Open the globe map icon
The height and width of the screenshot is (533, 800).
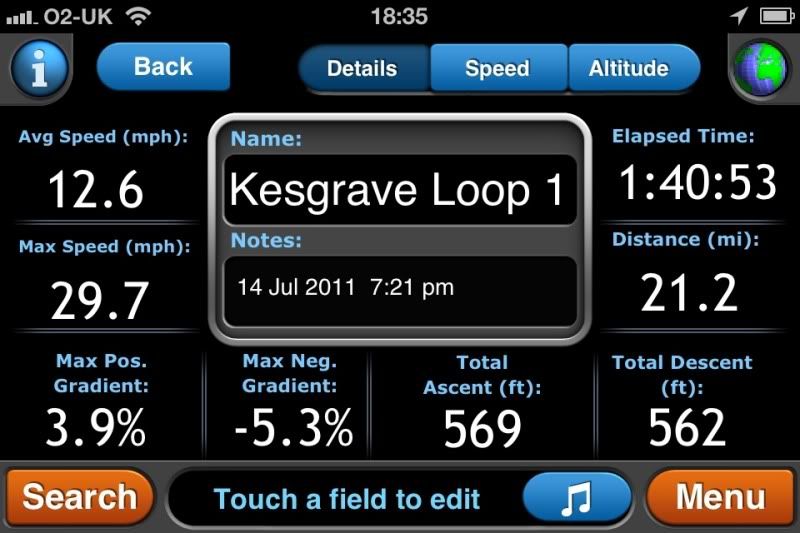tap(761, 69)
